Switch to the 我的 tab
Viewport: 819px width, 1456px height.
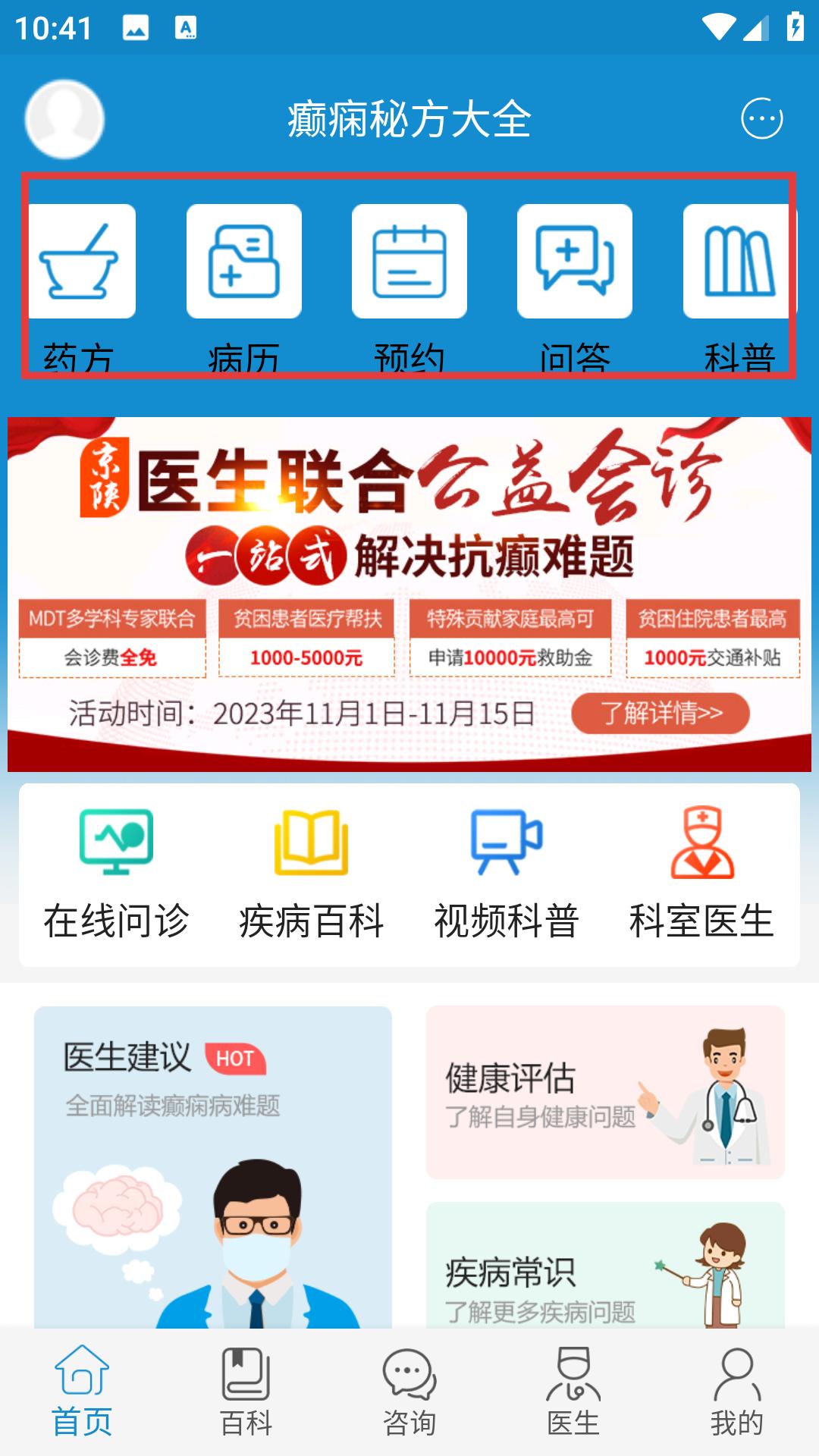coord(736,1392)
